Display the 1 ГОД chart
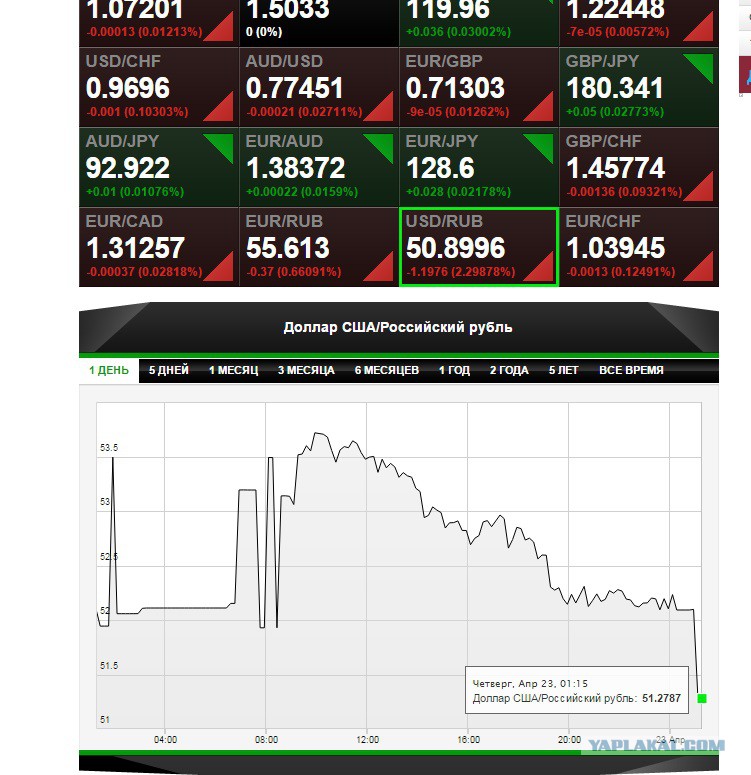Image resolution: width=751 pixels, height=775 pixels. [454, 370]
